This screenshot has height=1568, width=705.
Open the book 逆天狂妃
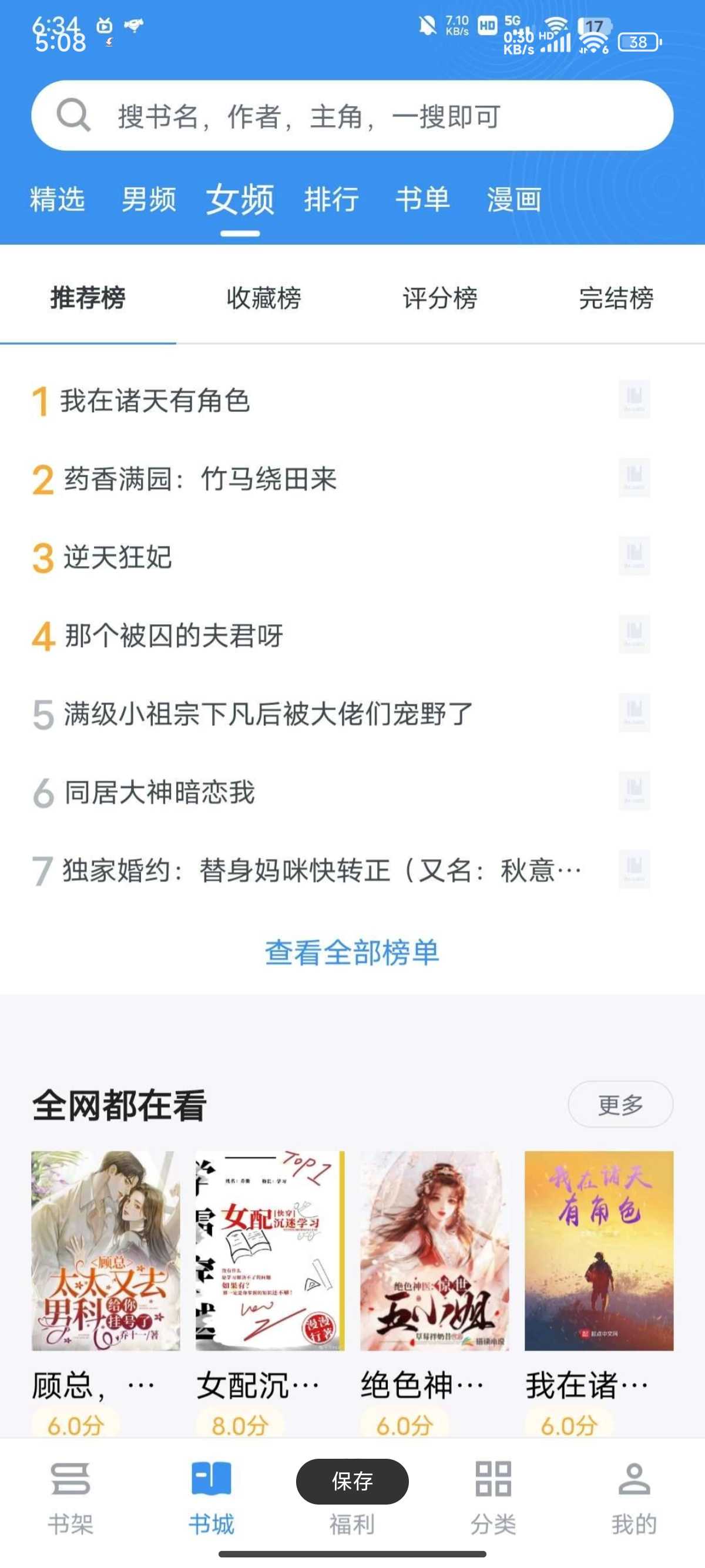(117, 557)
